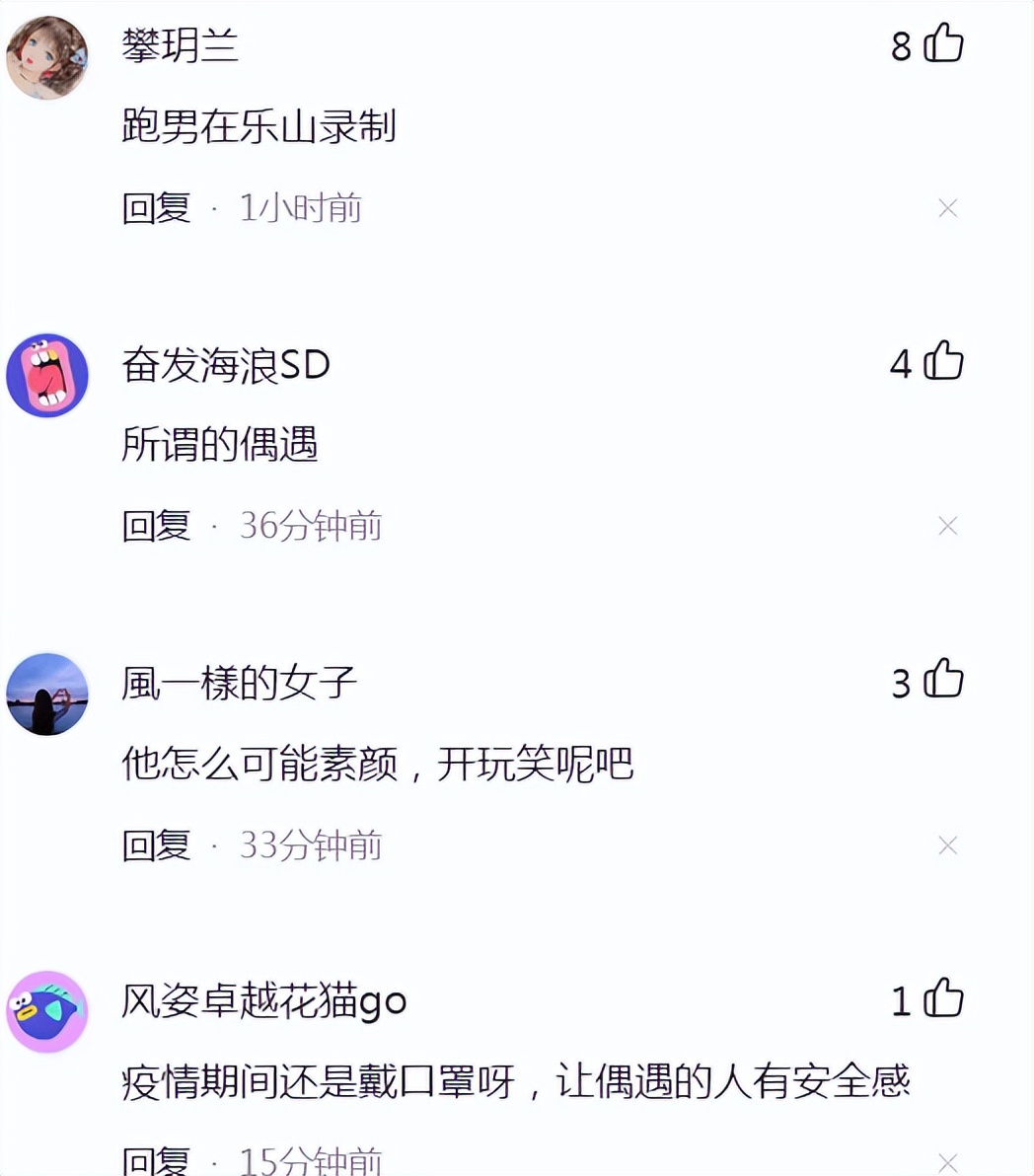Dismiss the comment about 跑男在乐山录制
The width and height of the screenshot is (1034, 1176).
coord(947,208)
